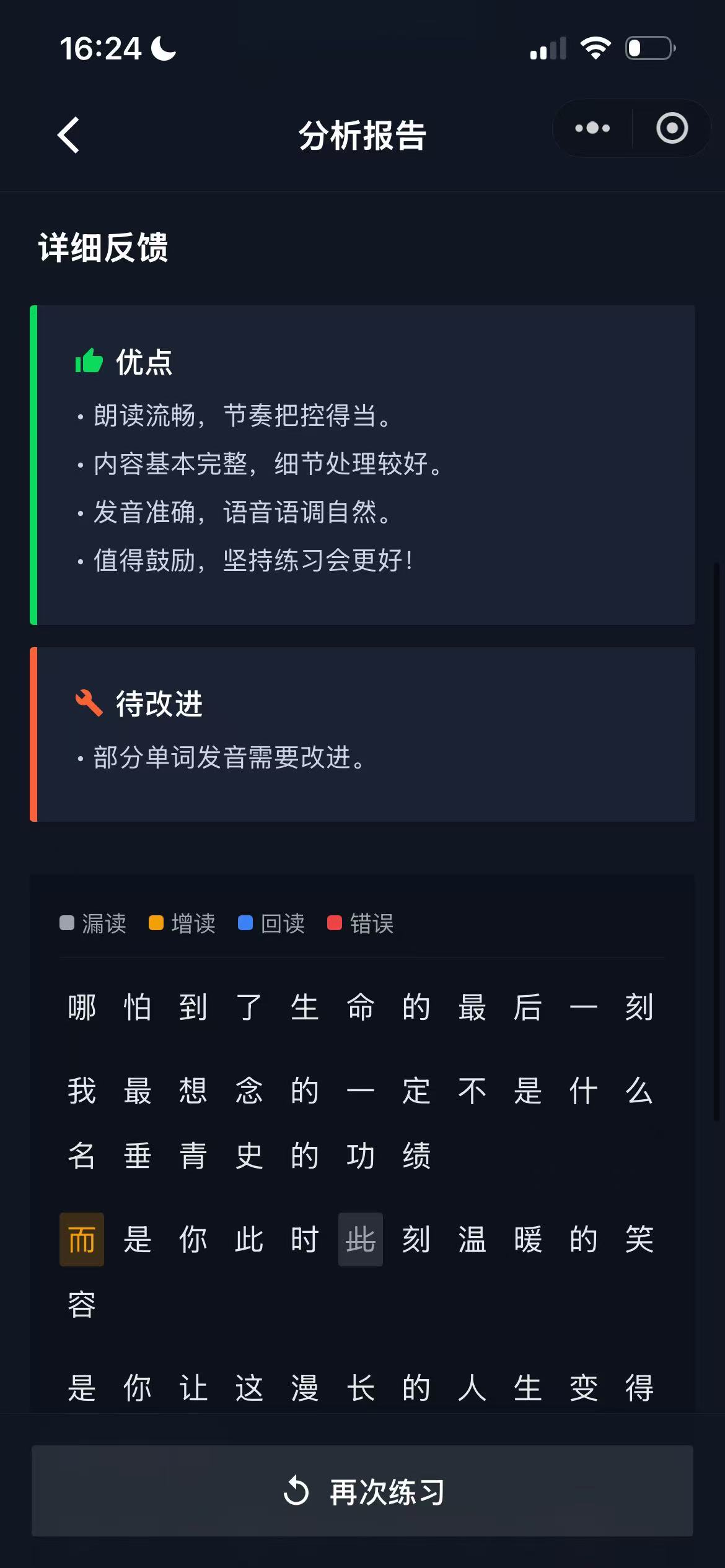Click the circular close icon in the capsule
This screenshot has width=725, height=1568.
coord(671,128)
